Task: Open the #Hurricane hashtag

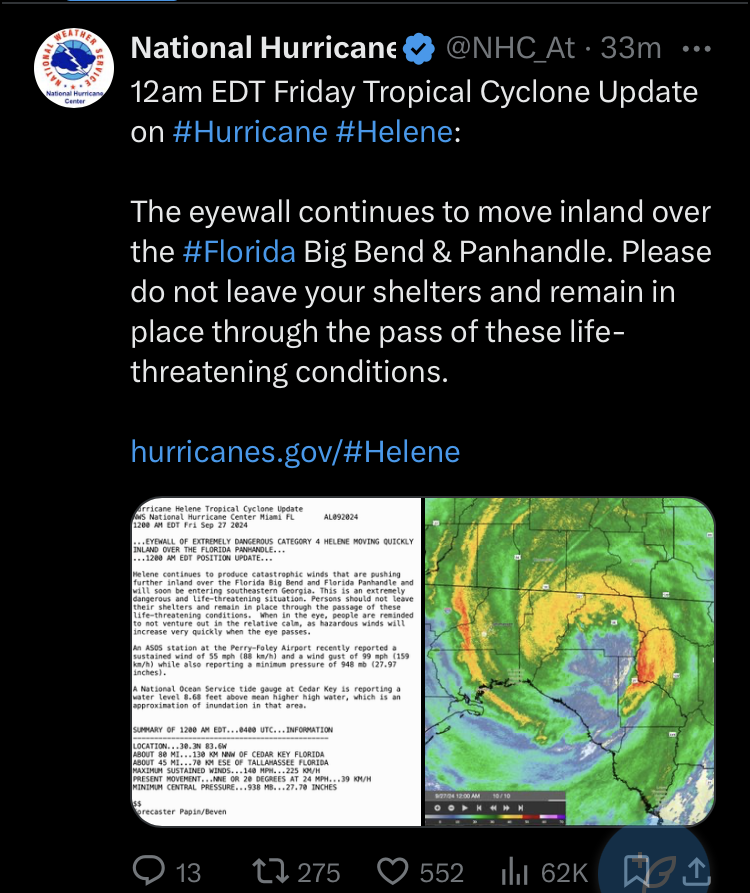Action: tap(250, 132)
